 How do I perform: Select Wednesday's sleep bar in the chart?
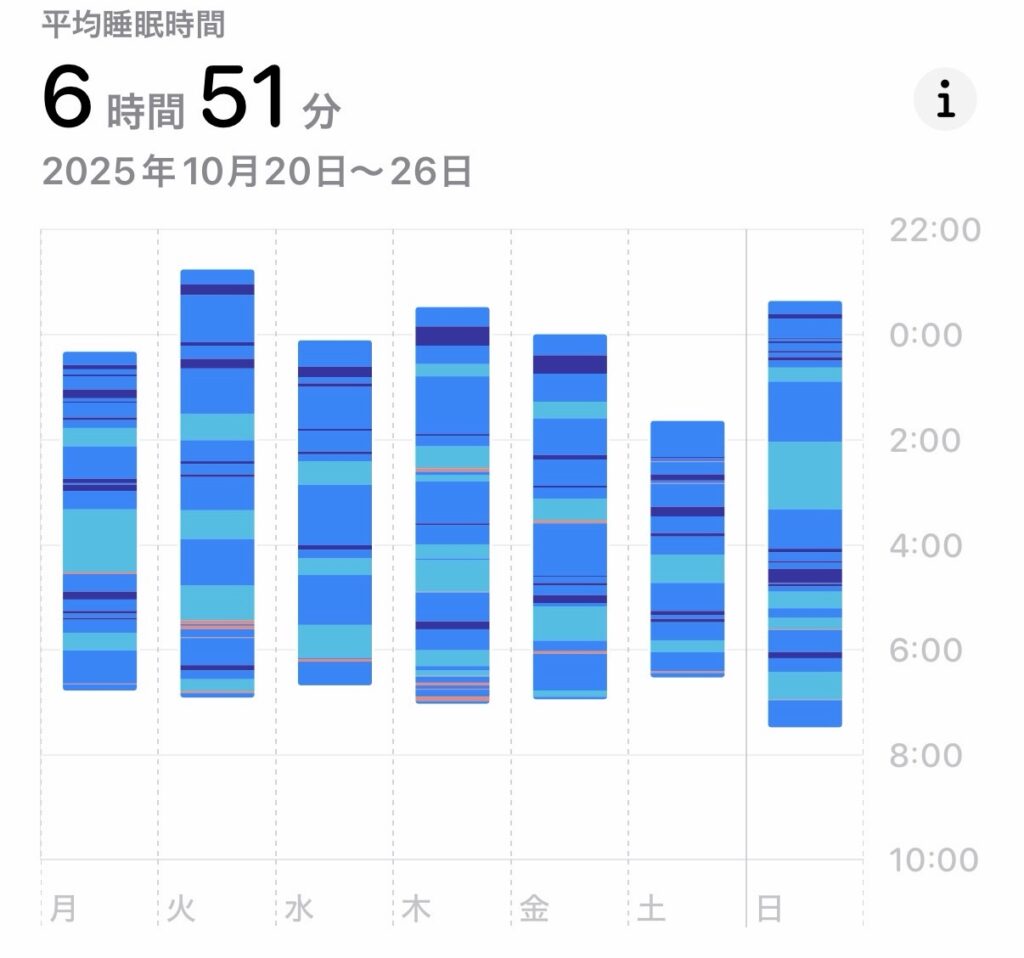click(335, 512)
